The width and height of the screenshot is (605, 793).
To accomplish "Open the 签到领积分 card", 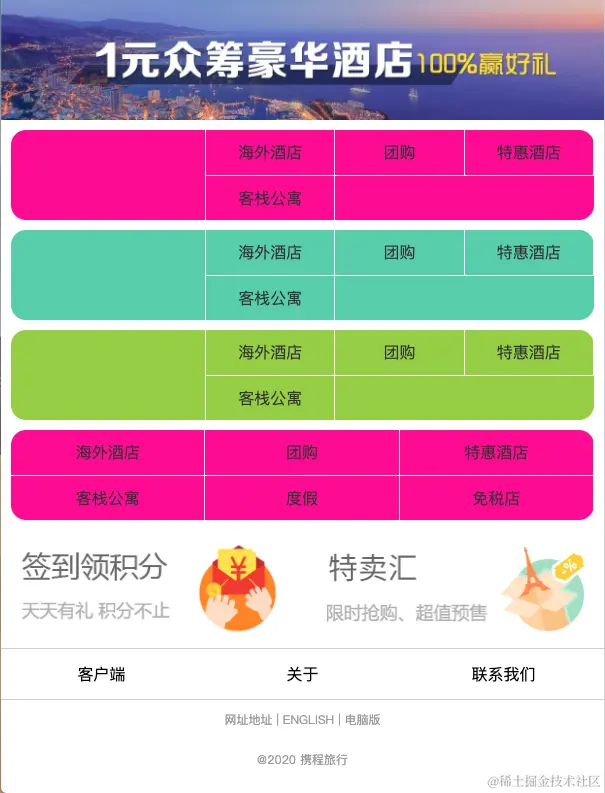I will 150,587.
